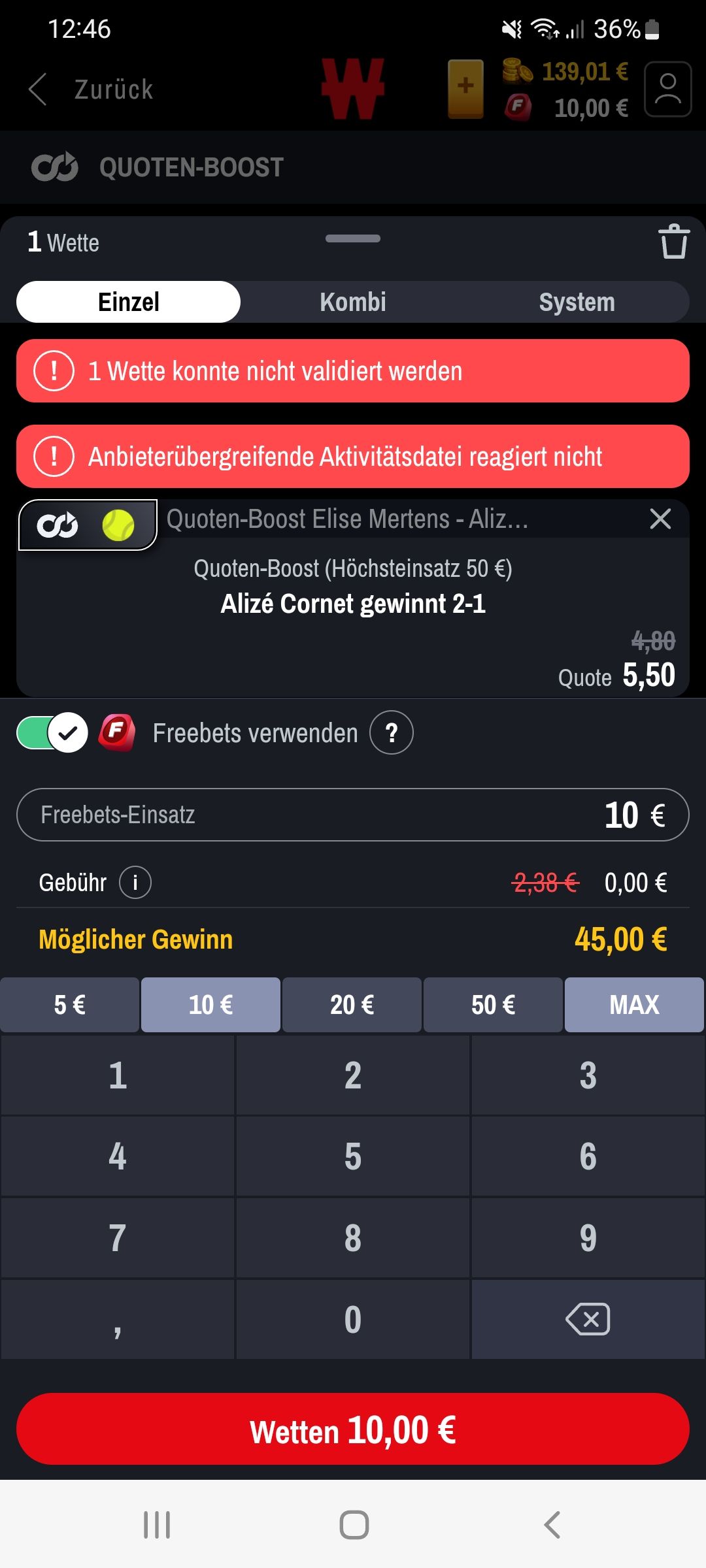Screen dimensions: 706x1568
Task: Remove the Quoten-Boost Elise Mertens bet
Action: pos(660,519)
